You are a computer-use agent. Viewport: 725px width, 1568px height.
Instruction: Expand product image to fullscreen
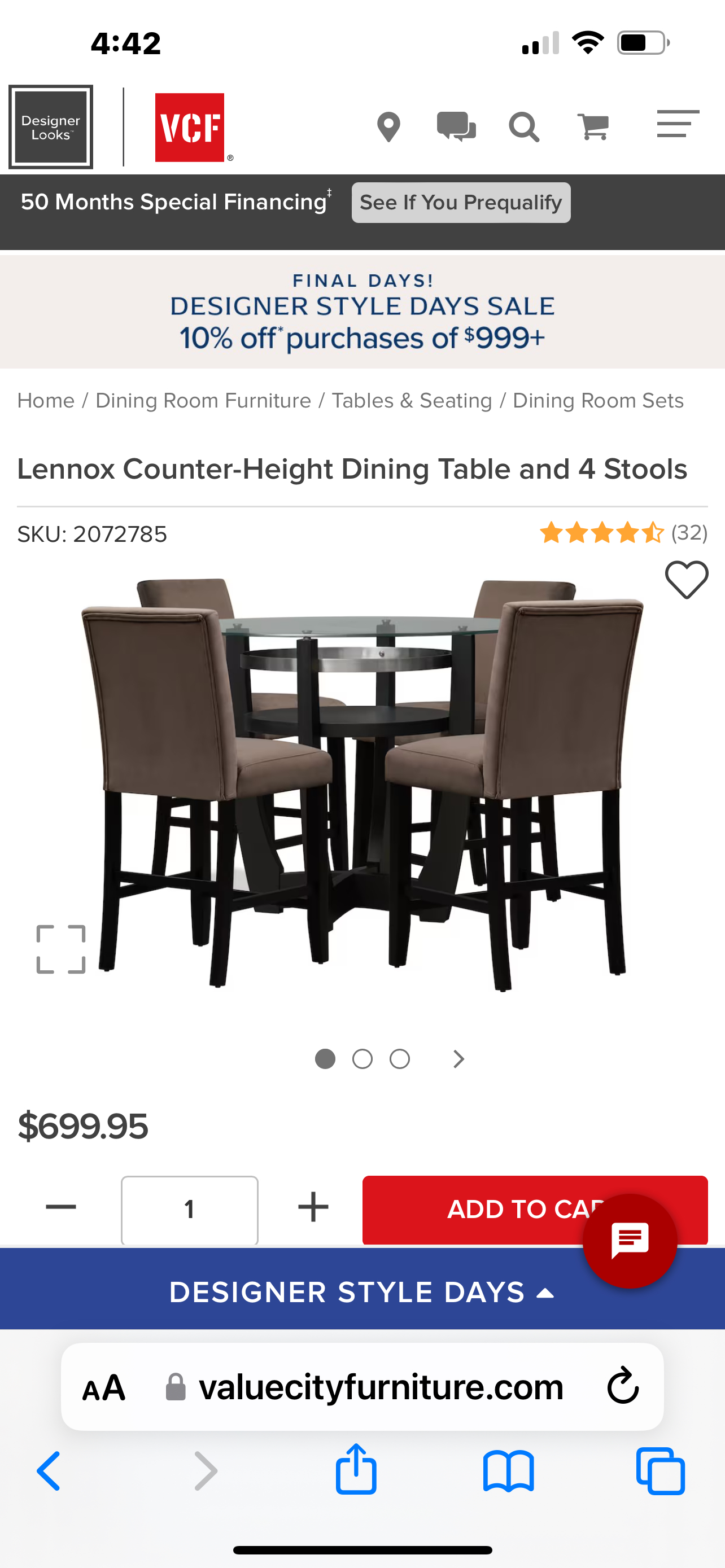pyautogui.click(x=61, y=949)
